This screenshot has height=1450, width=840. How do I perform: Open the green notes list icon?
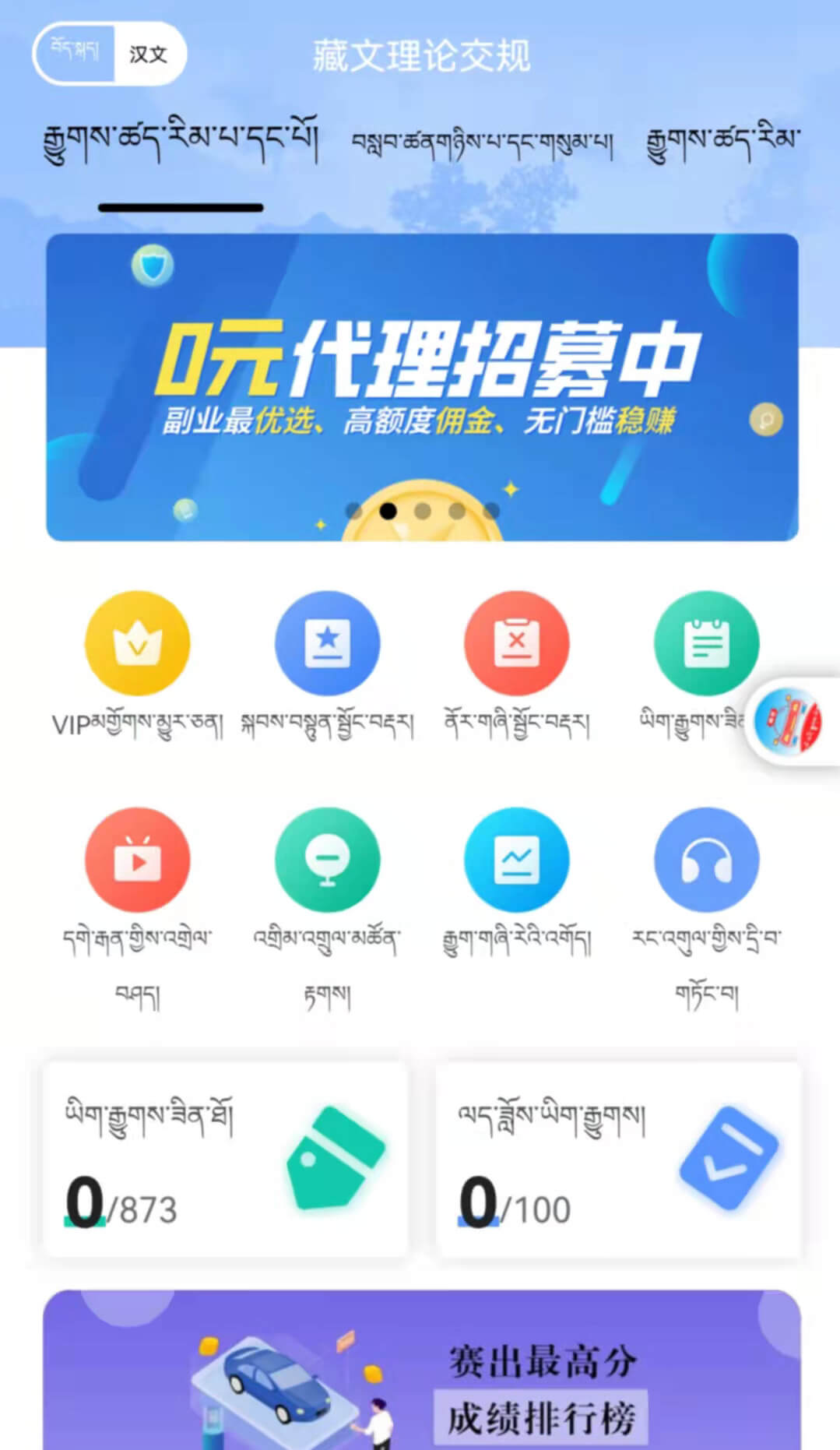[x=706, y=643]
